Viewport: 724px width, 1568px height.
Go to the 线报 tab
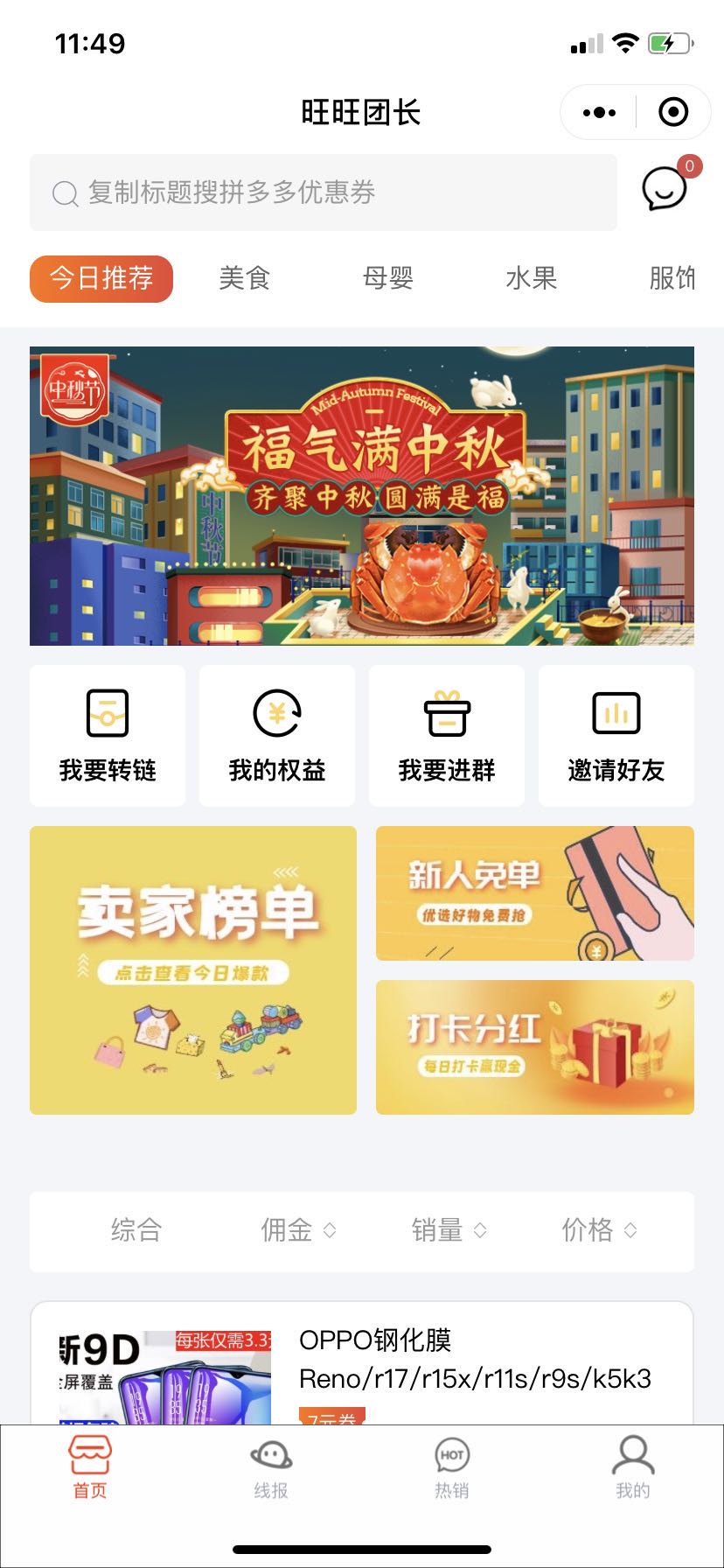(x=271, y=1470)
